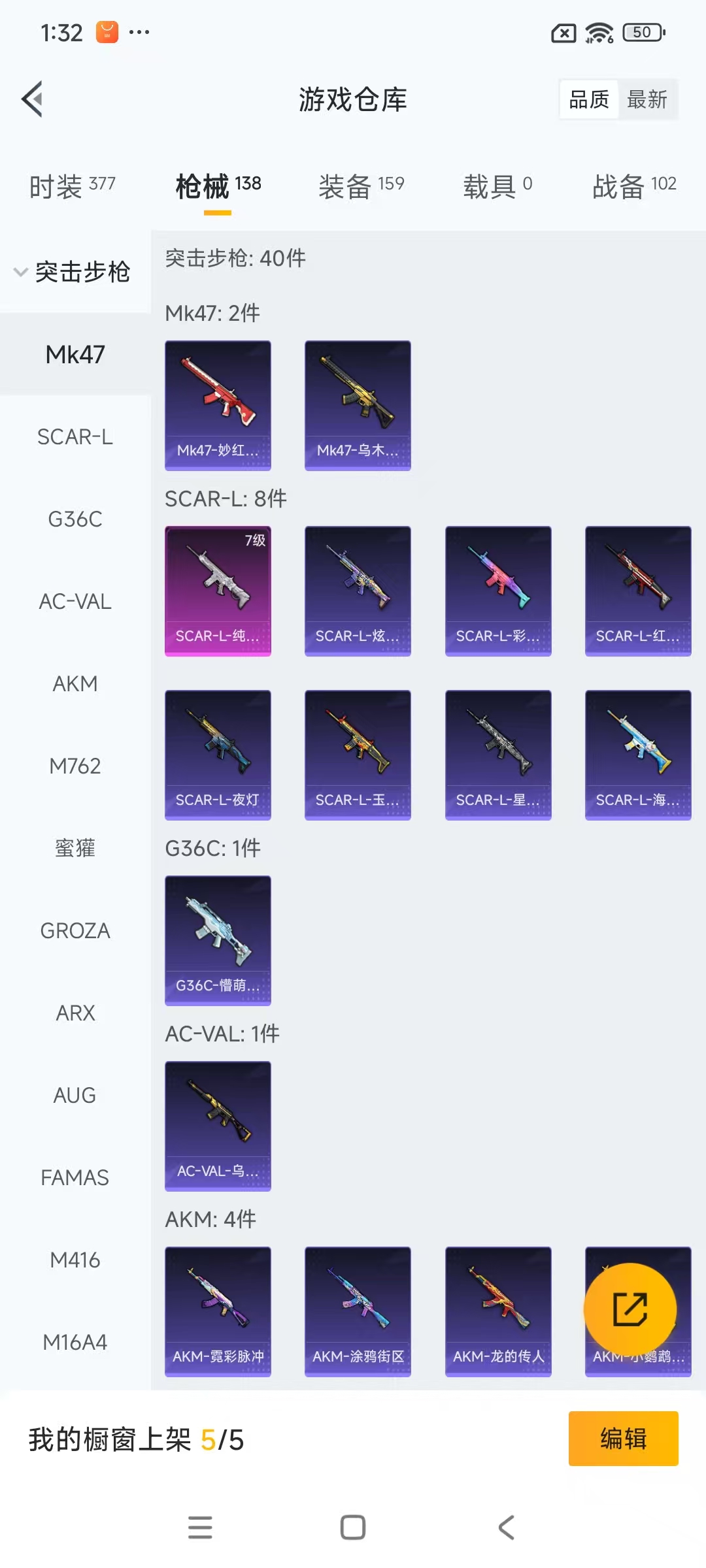
Task: Sort the warehouse by 最新
Action: [x=647, y=99]
